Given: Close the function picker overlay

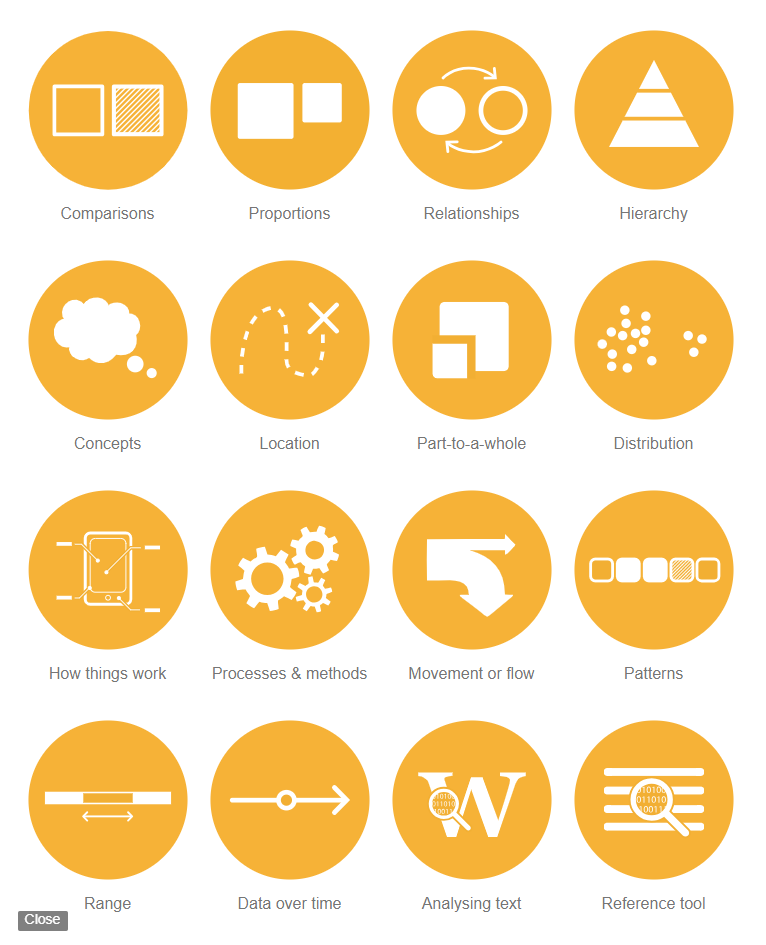Looking at the screenshot, I should tap(42, 920).
